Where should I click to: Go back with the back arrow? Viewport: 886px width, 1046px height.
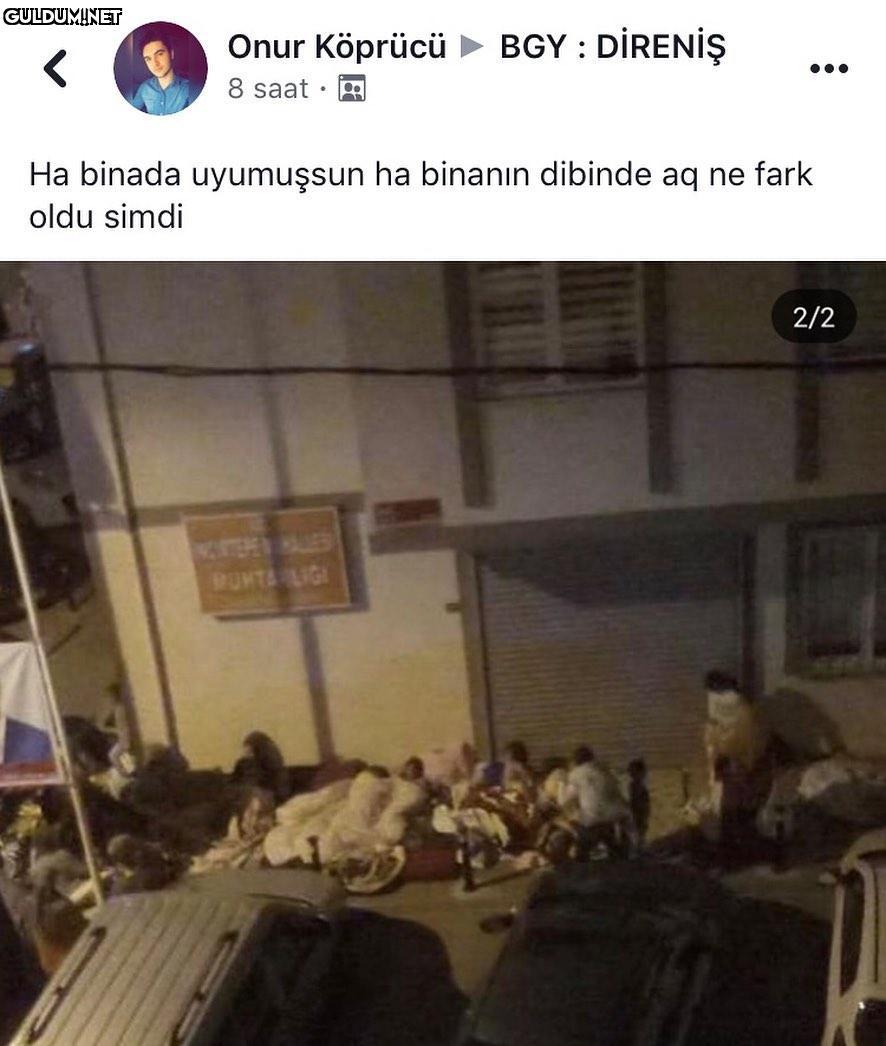tap(56, 68)
